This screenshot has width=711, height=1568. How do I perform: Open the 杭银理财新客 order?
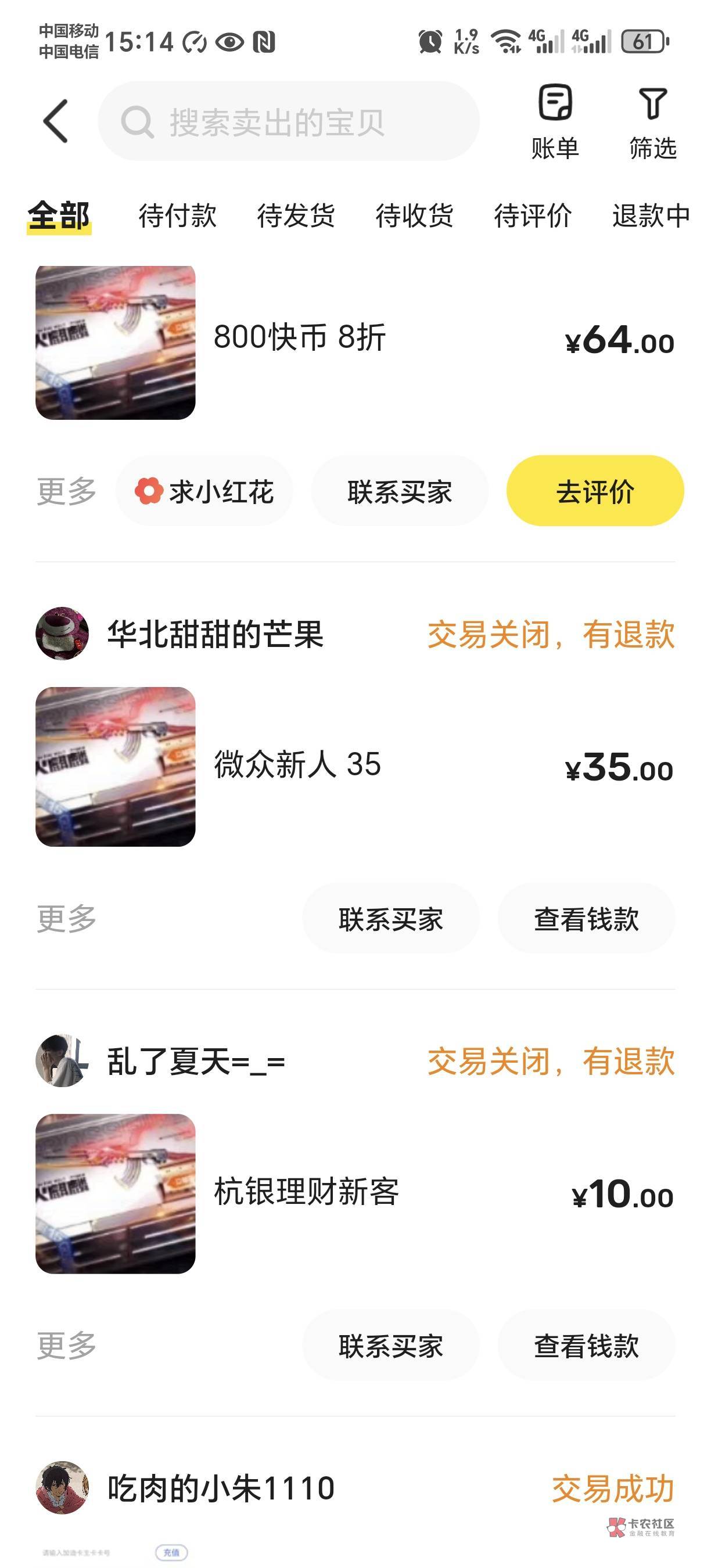(306, 1192)
